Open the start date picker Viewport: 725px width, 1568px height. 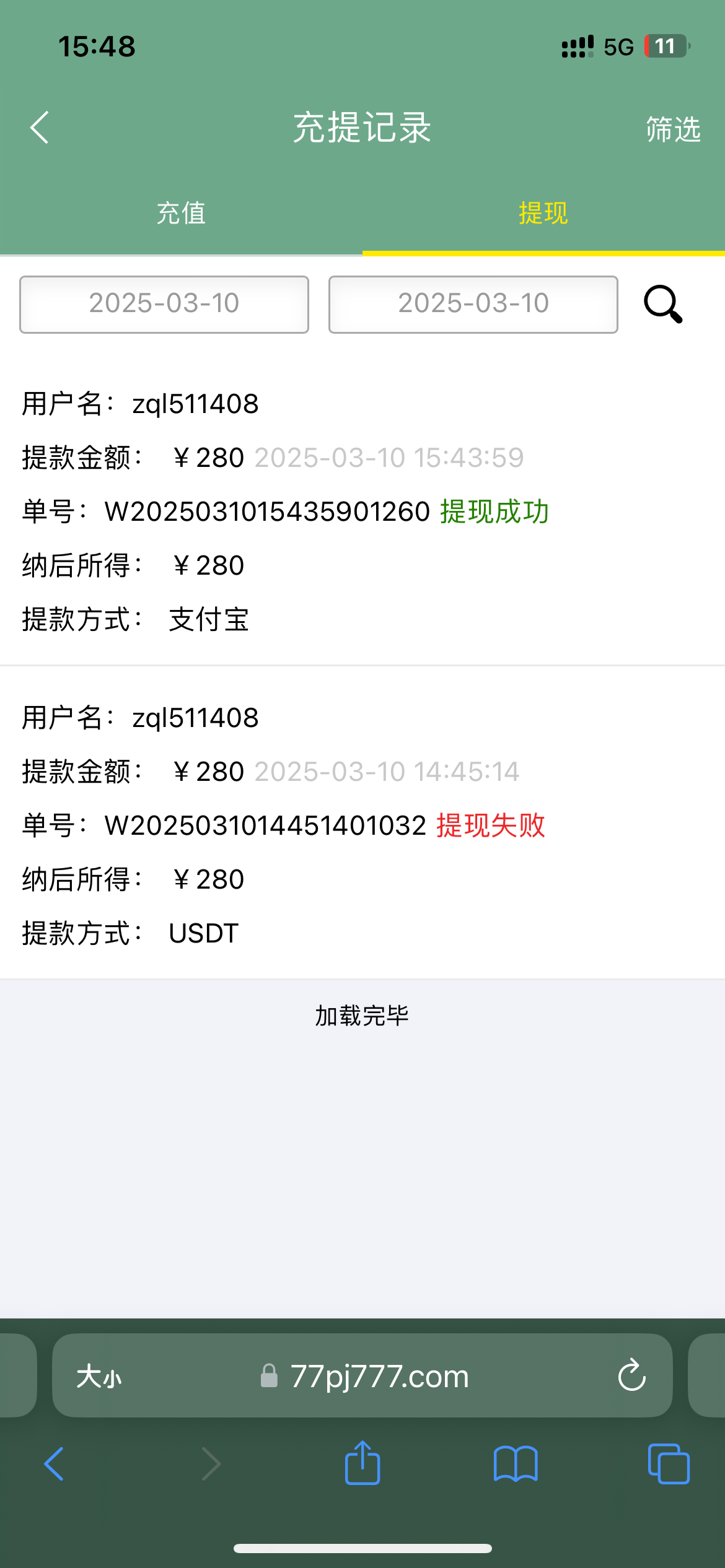coord(164,304)
